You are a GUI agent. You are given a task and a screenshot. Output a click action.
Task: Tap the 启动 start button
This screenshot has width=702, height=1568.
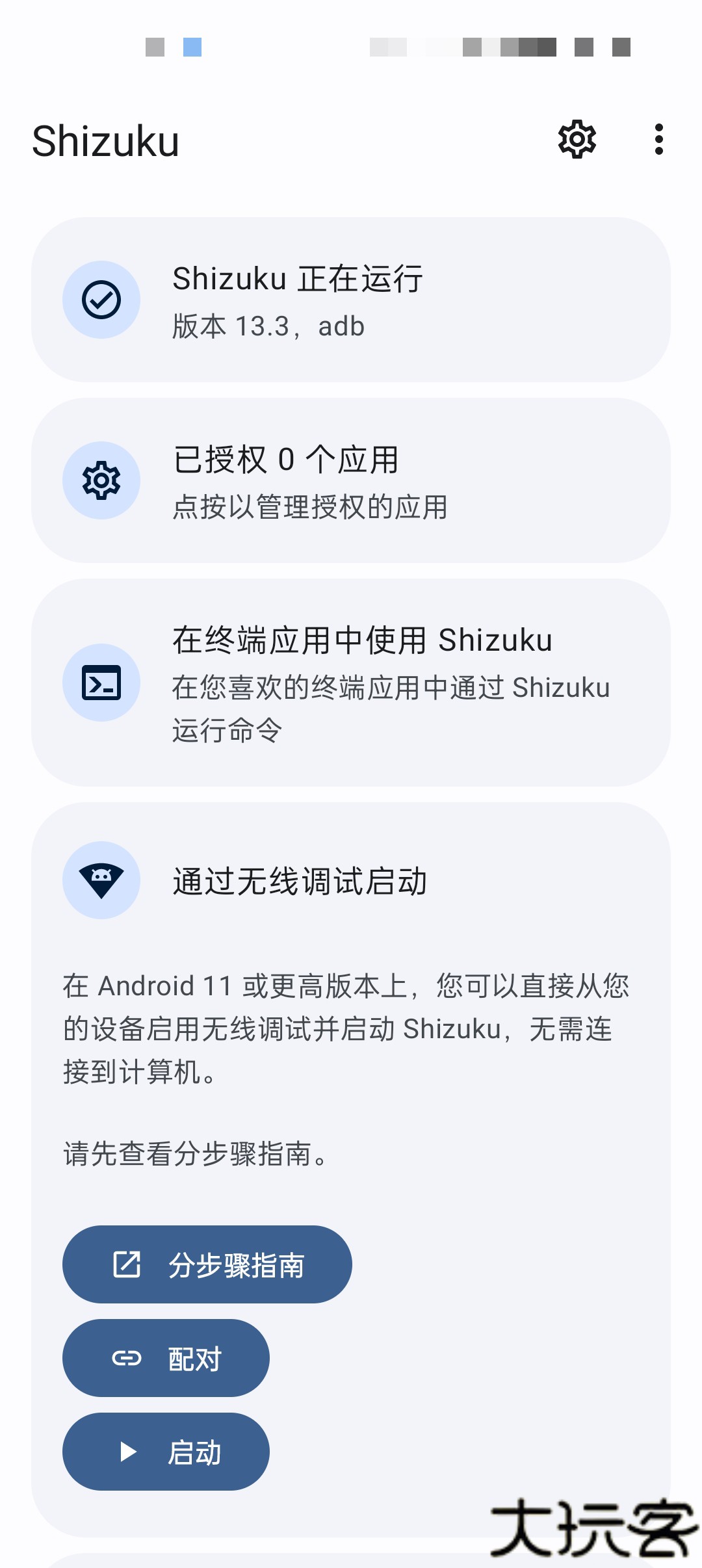pyautogui.click(x=166, y=1452)
